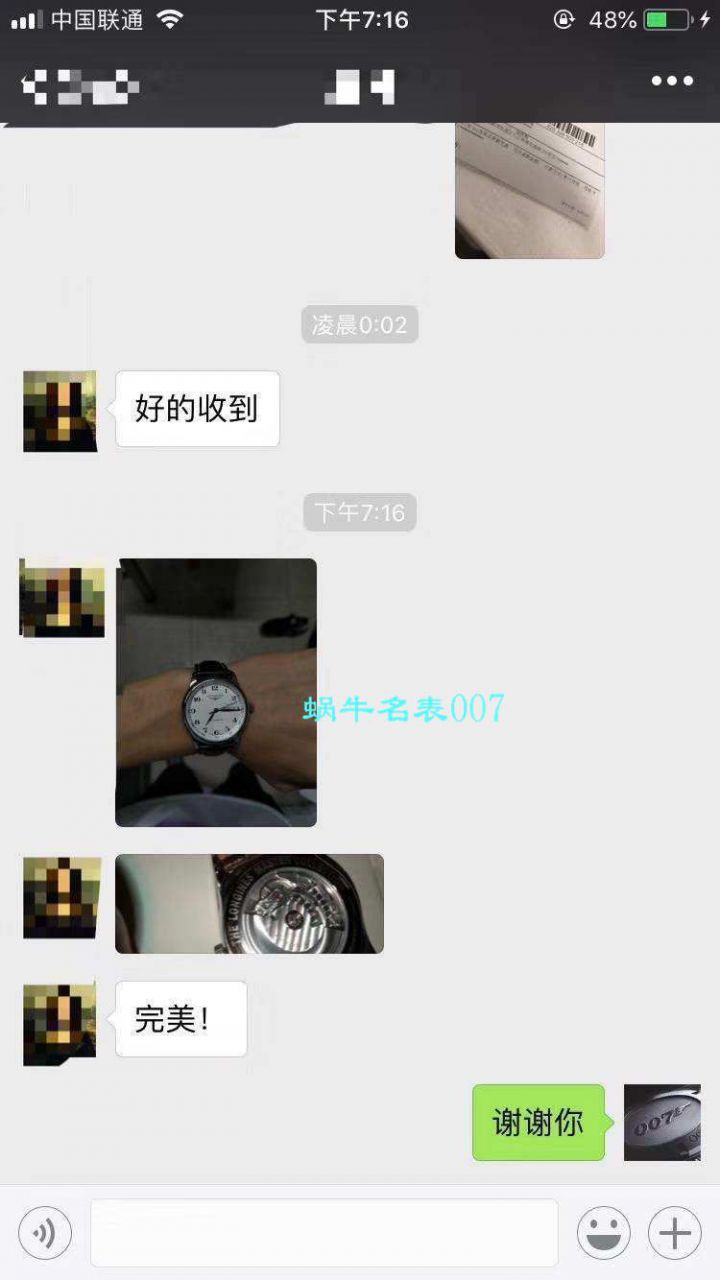View the wrist watch photo message
720x1280 pixels.
coord(216,692)
